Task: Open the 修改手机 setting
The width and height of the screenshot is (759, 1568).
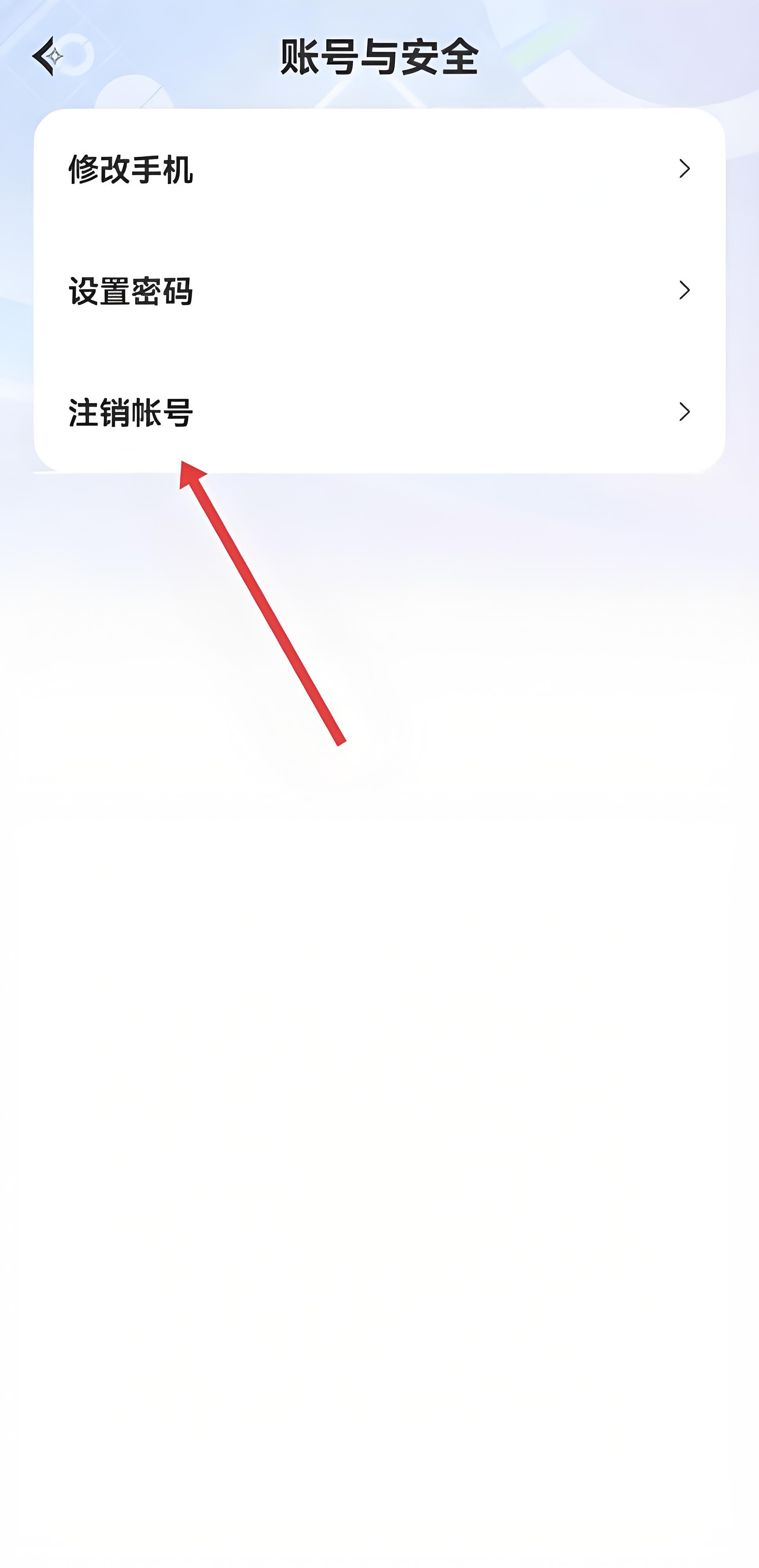Action: click(x=379, y=169)
